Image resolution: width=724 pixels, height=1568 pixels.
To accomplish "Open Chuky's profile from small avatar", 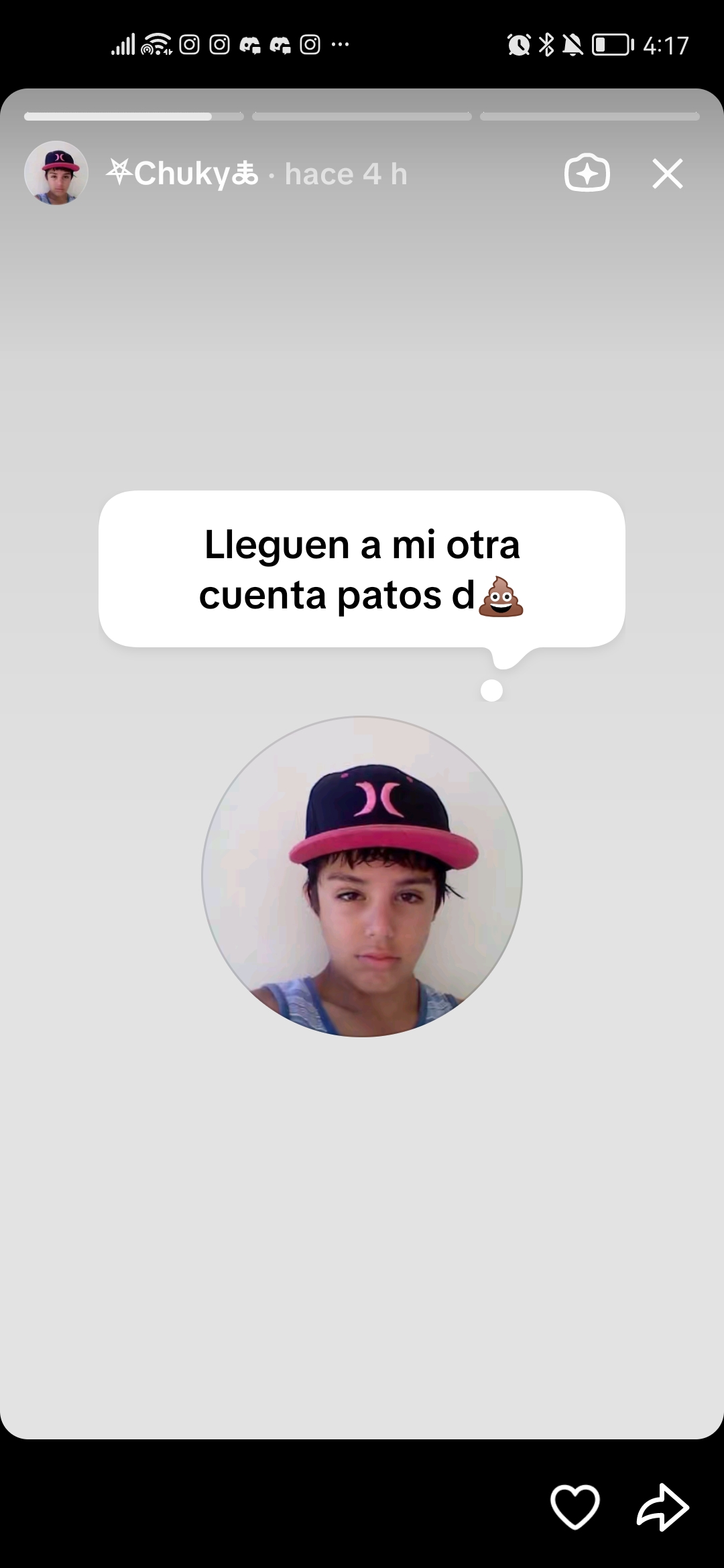I will [56, 174].
